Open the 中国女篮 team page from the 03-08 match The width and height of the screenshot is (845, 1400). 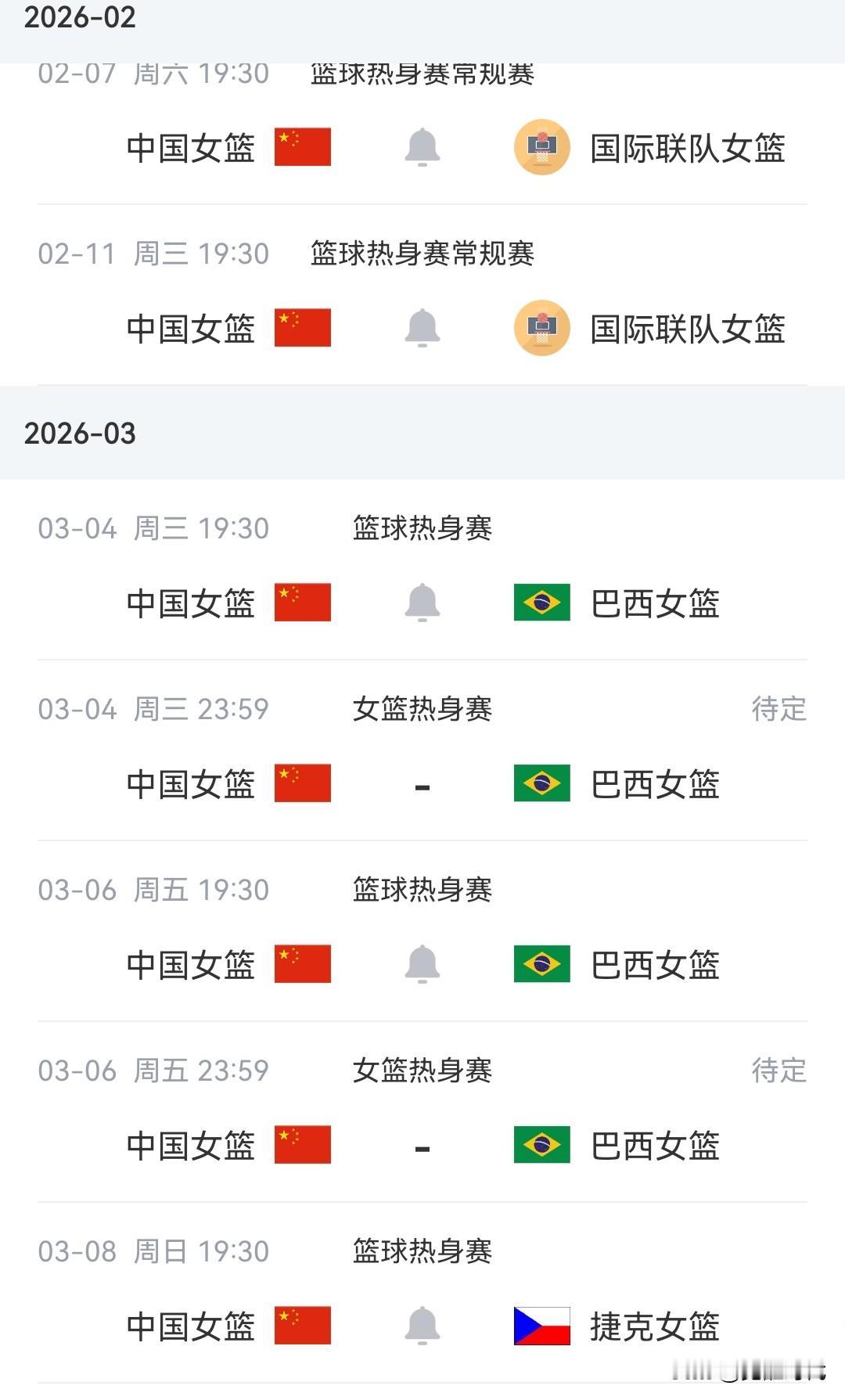[x=191, y=1325]
